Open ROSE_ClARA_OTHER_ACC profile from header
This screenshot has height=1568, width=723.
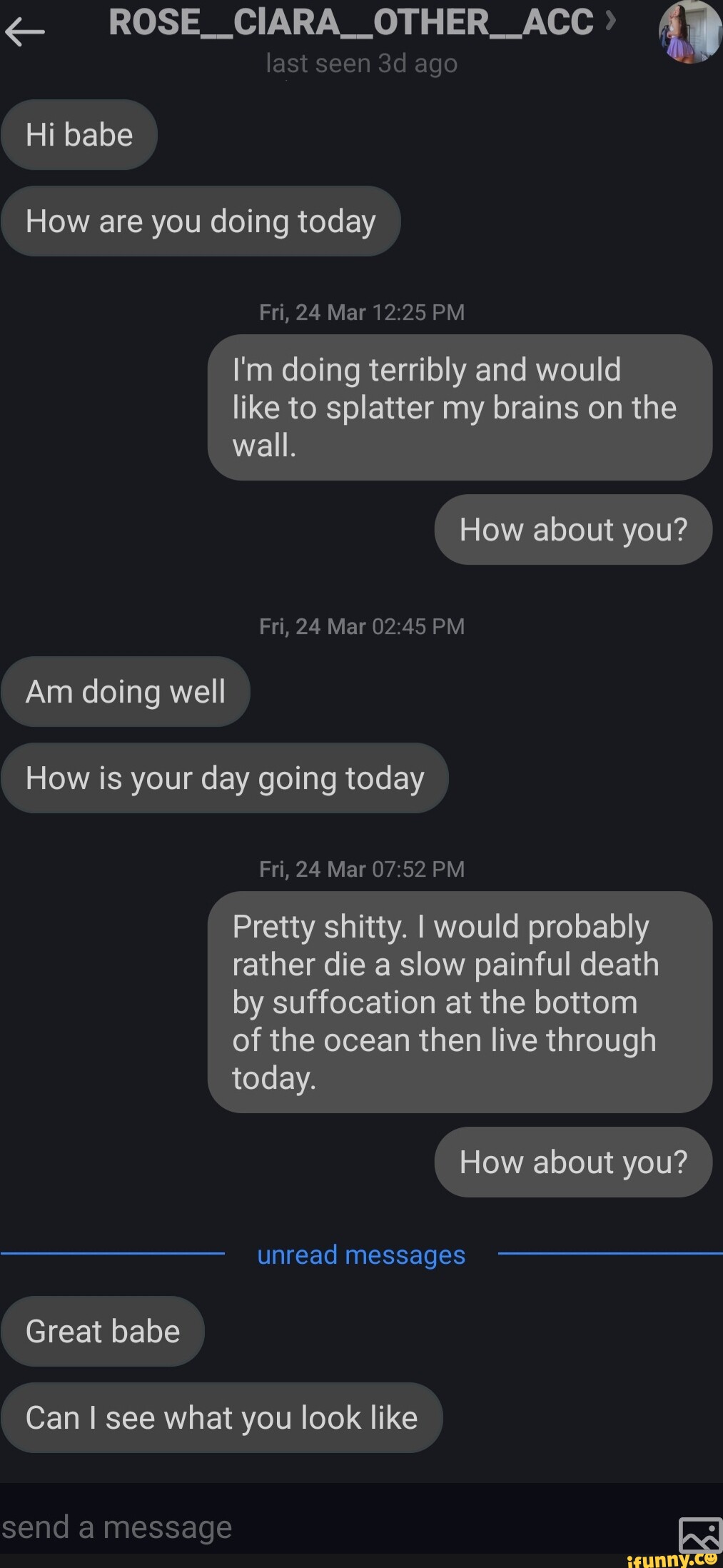click(351, 23)
